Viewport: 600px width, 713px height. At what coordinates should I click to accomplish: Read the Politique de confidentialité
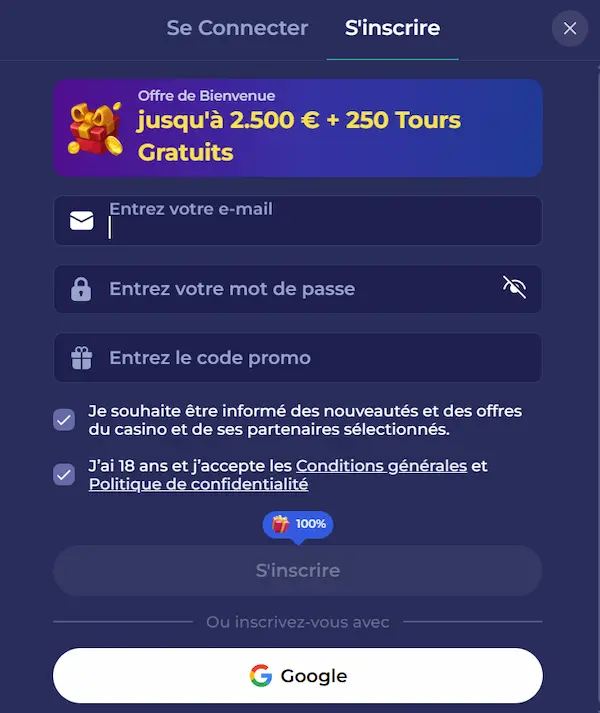198,485
